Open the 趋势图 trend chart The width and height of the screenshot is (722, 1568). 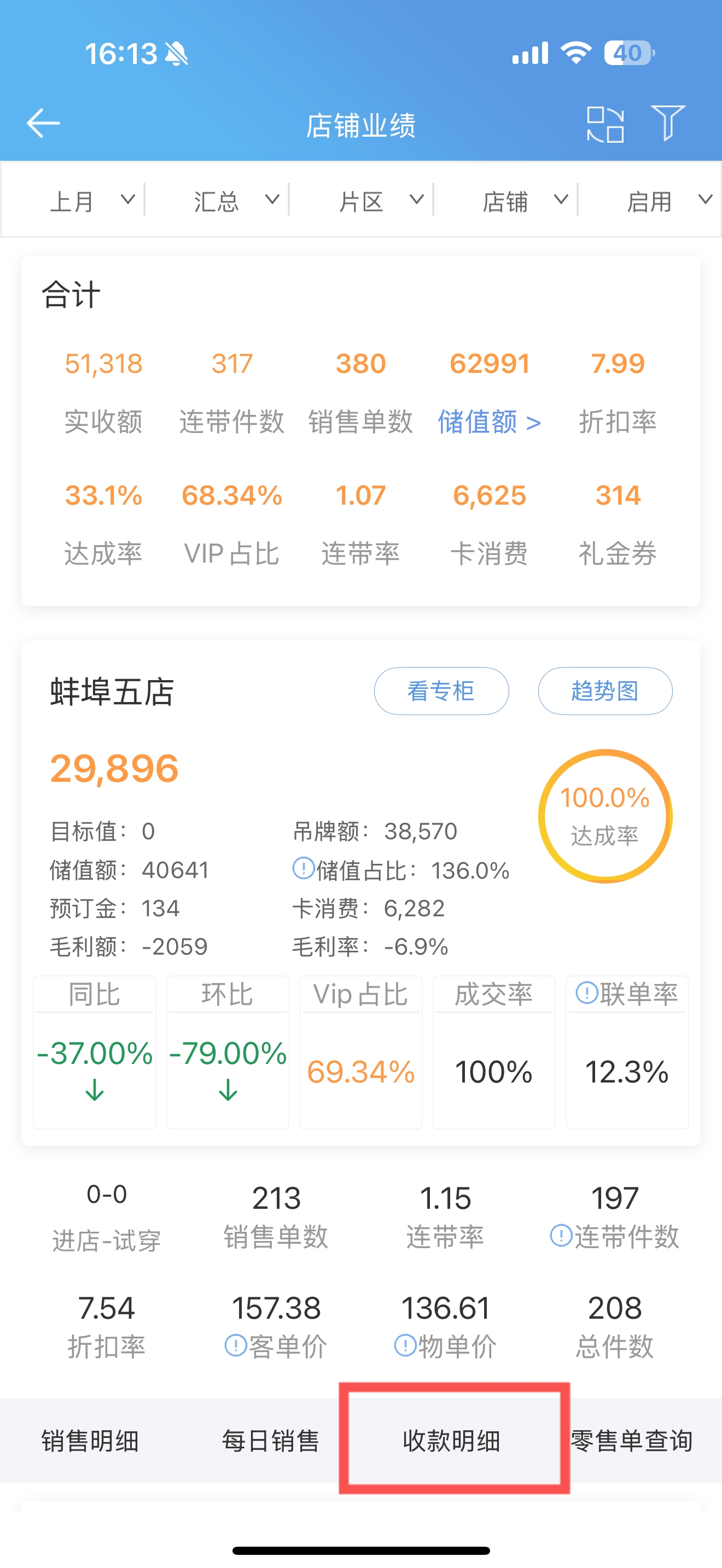[605, 691]
